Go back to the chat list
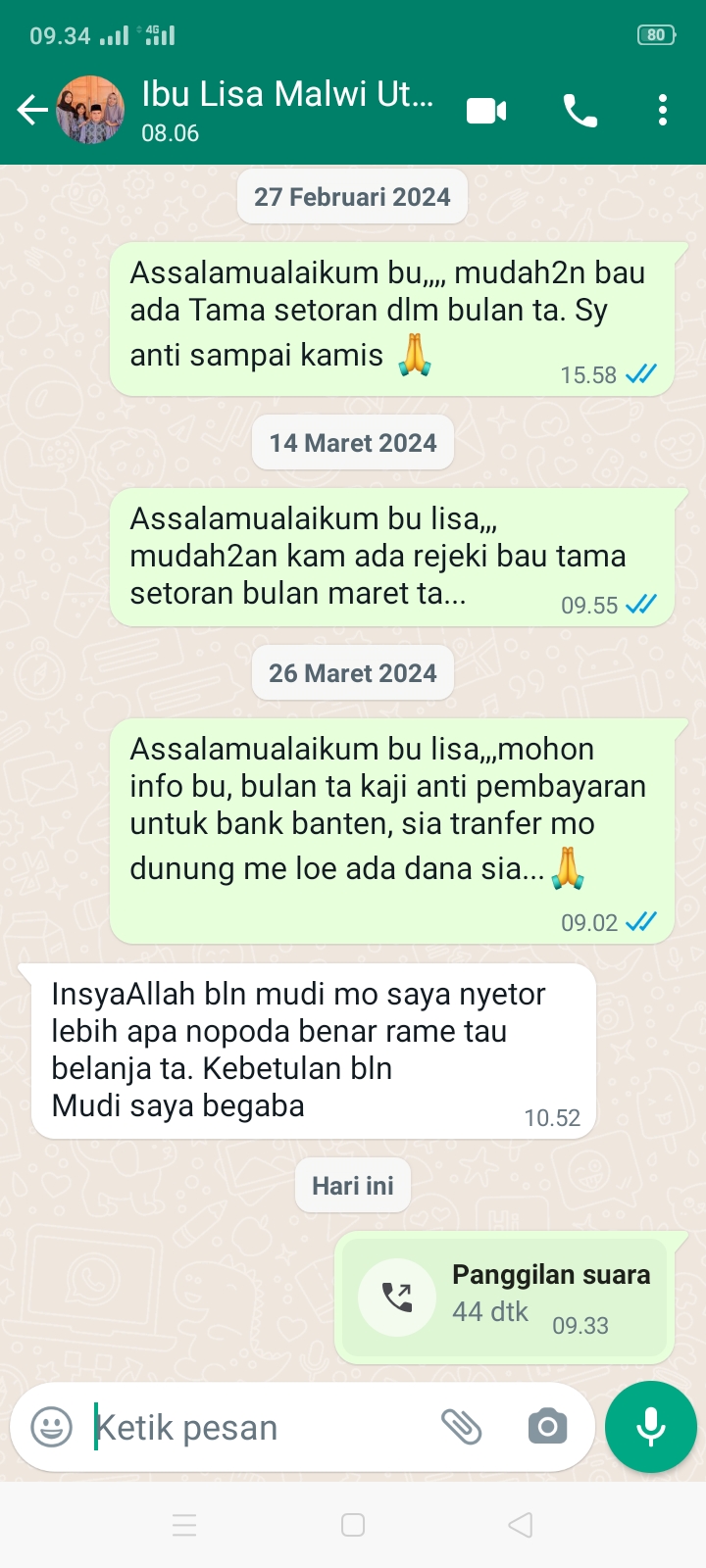 32,111
